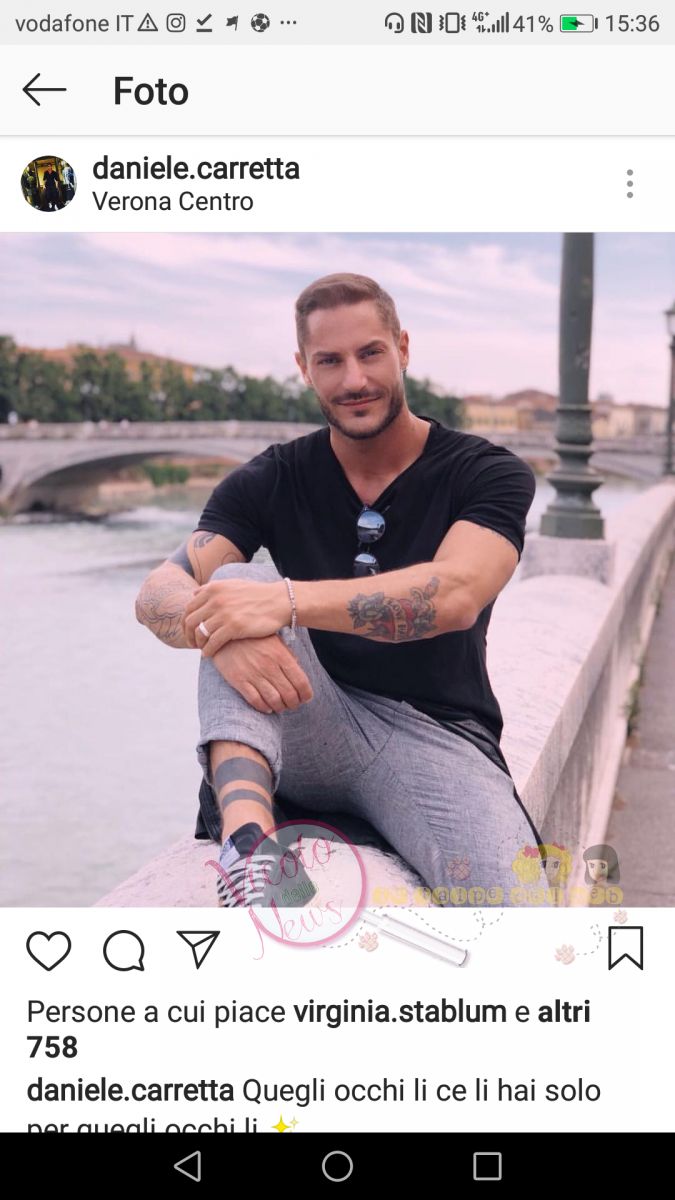This screenshot has height=1200, width=675.
Task: Open virginia.stablum's profile from likes
Action: click(400, 1012)
